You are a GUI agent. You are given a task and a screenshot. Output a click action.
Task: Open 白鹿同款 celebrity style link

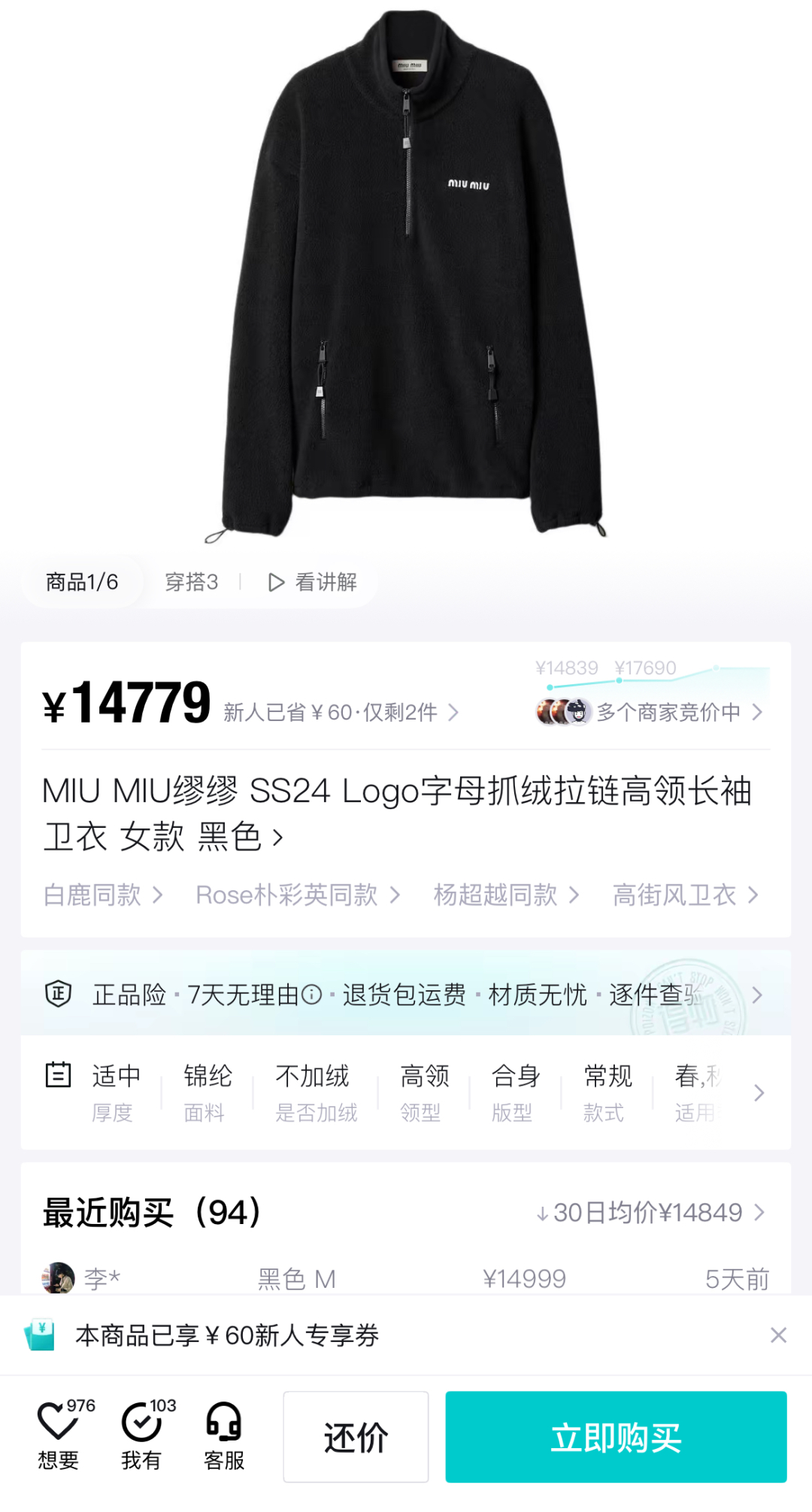click(x=103, y=895)
